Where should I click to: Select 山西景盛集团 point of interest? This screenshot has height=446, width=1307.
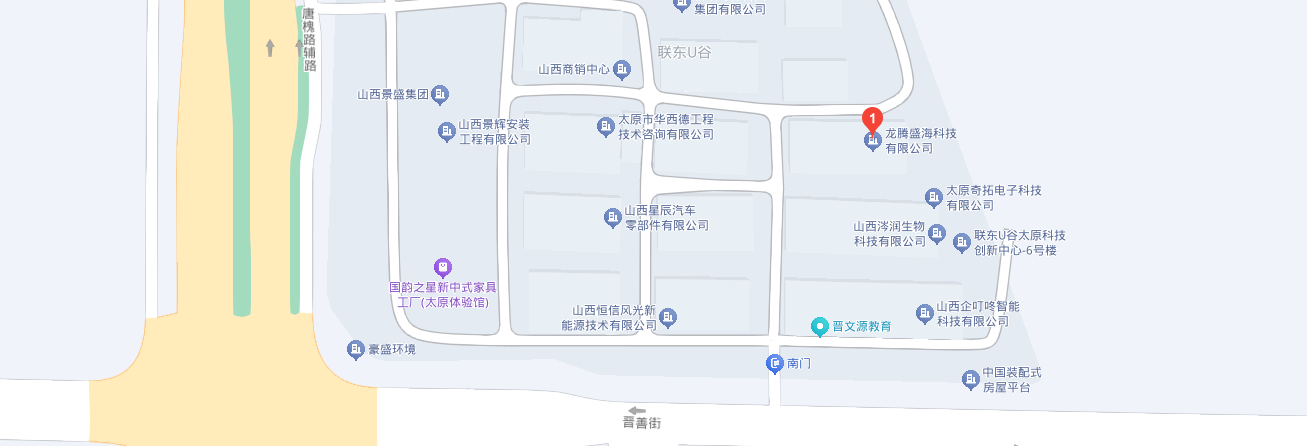click(x=440, y=95)
